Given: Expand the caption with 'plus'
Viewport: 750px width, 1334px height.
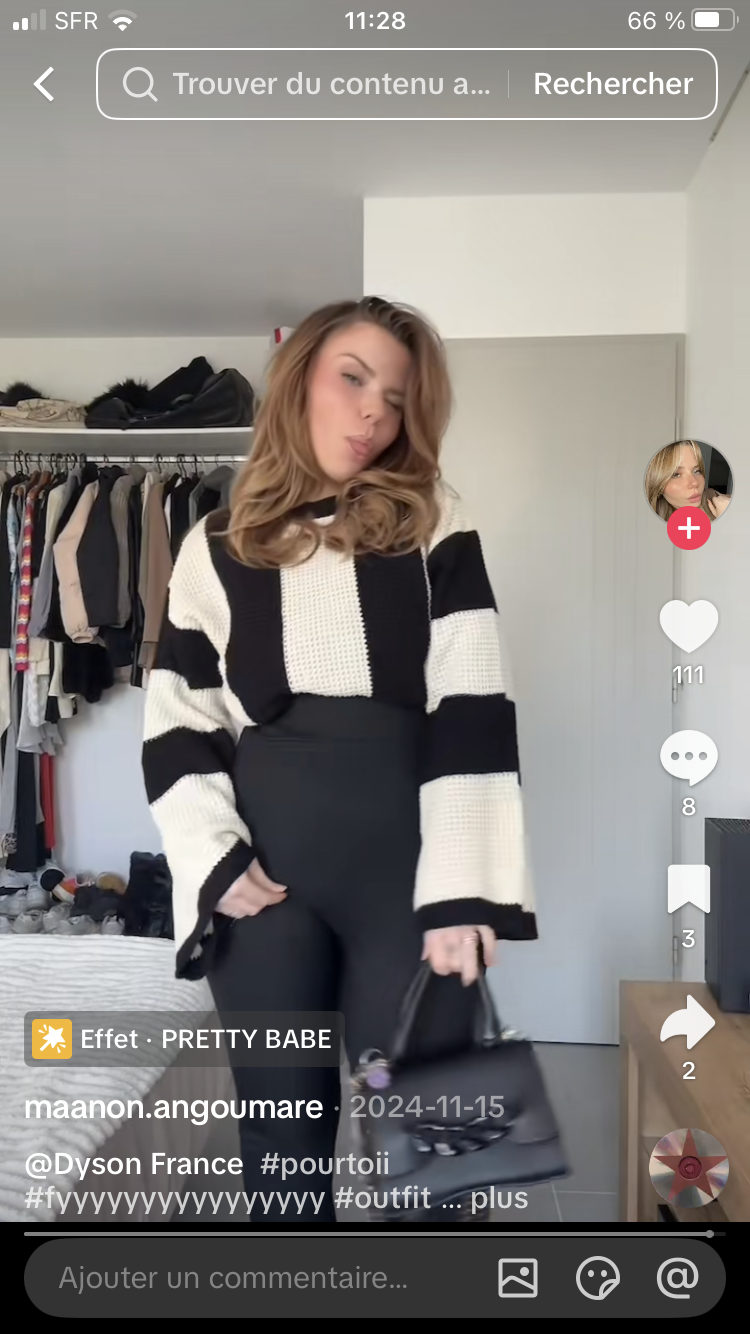Looking at the screenshot, I should pyautogui.click(x=499, y=1197).
